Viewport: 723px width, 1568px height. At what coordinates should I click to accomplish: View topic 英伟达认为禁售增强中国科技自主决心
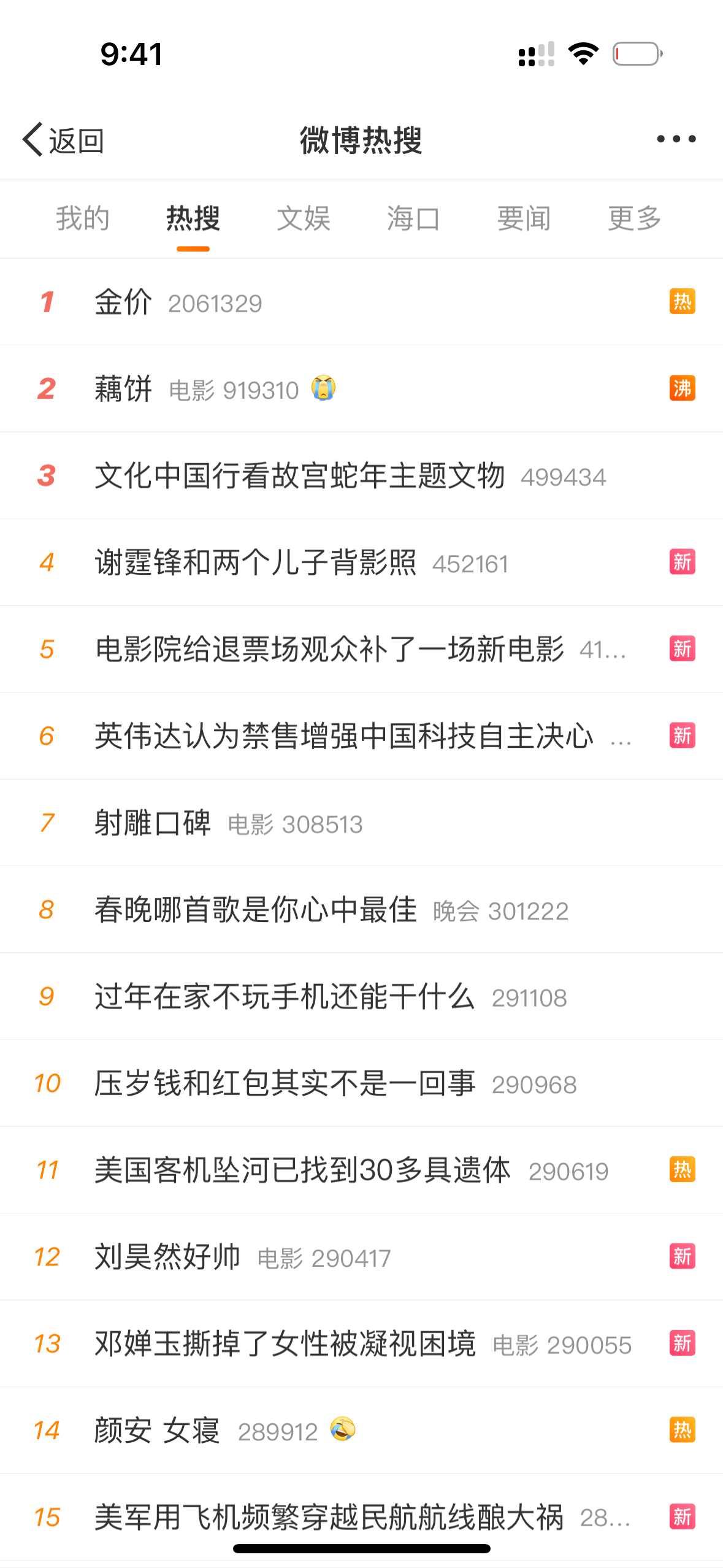click(x=361, y=736)
